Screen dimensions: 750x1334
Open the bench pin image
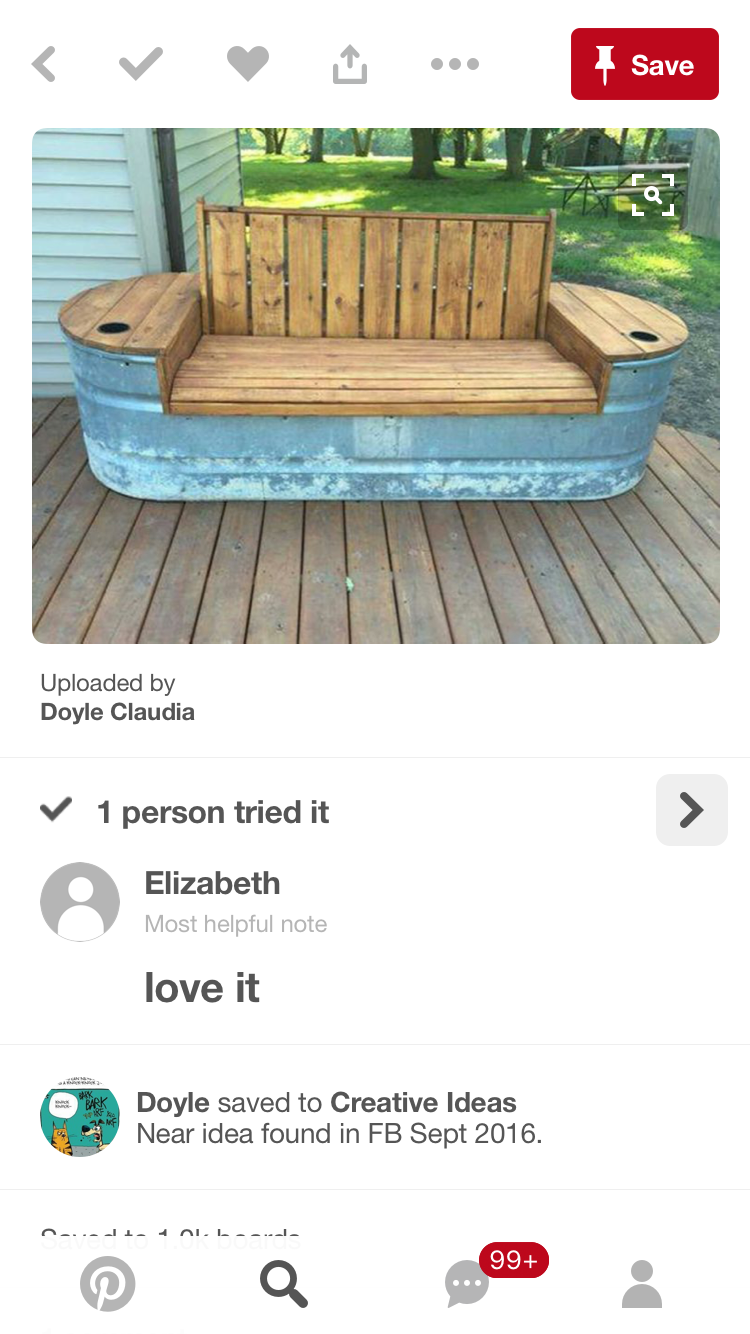(375, 400)
